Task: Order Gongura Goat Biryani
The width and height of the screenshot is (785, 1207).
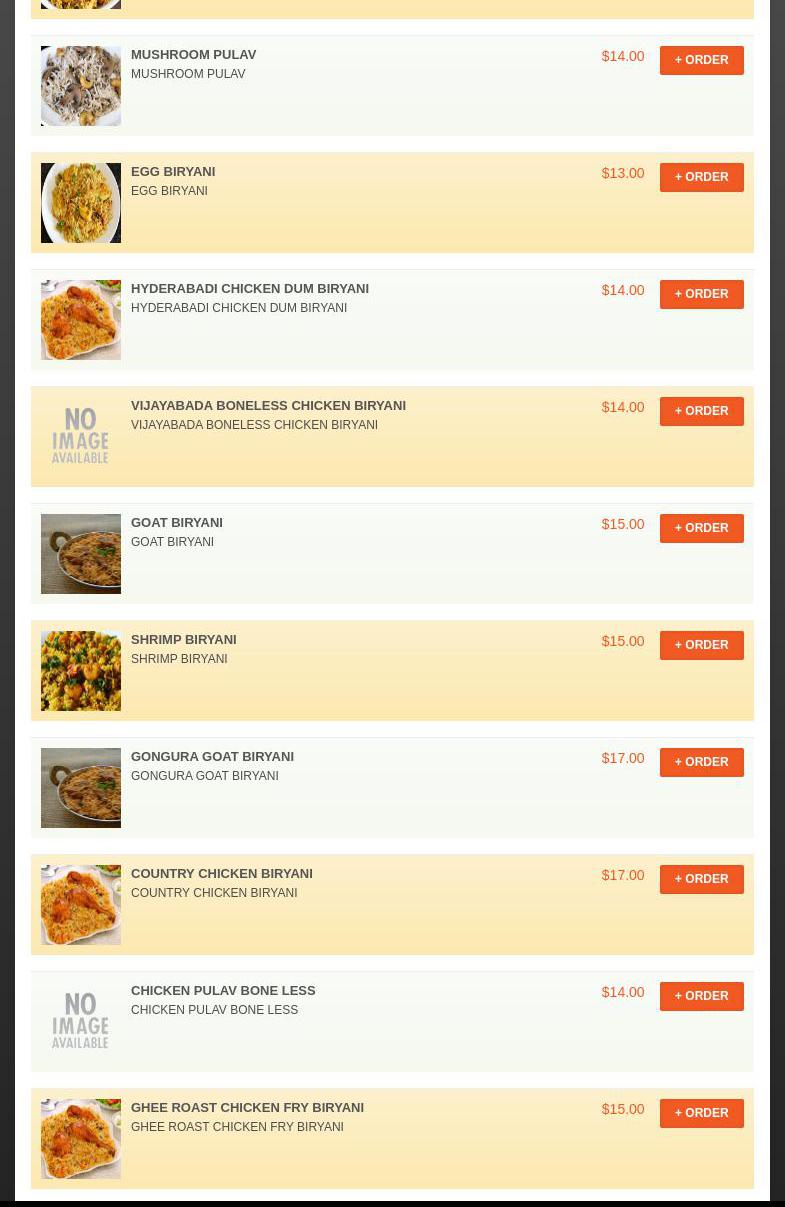Action: pos(701,762)
